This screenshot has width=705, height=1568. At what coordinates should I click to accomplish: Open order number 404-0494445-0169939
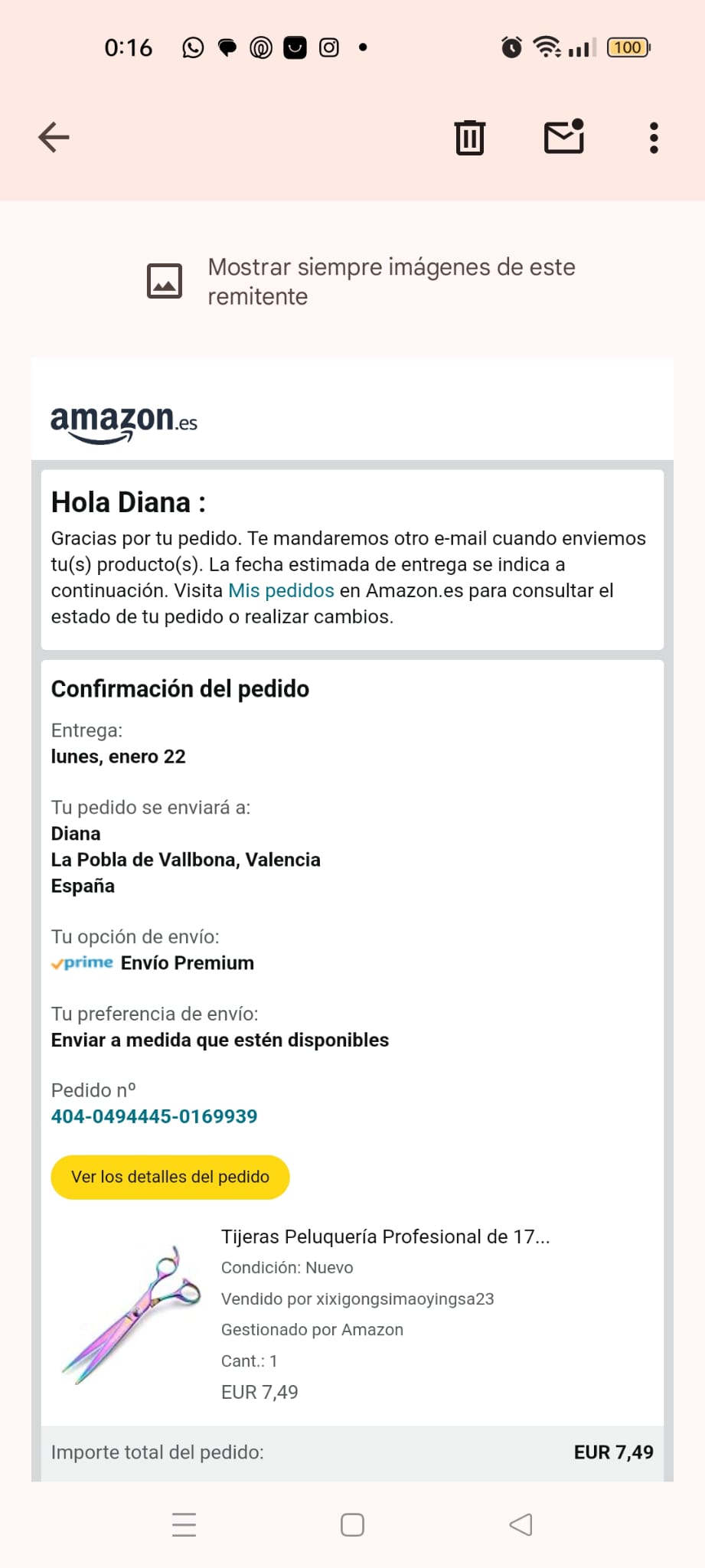[x=154, y=1116]
